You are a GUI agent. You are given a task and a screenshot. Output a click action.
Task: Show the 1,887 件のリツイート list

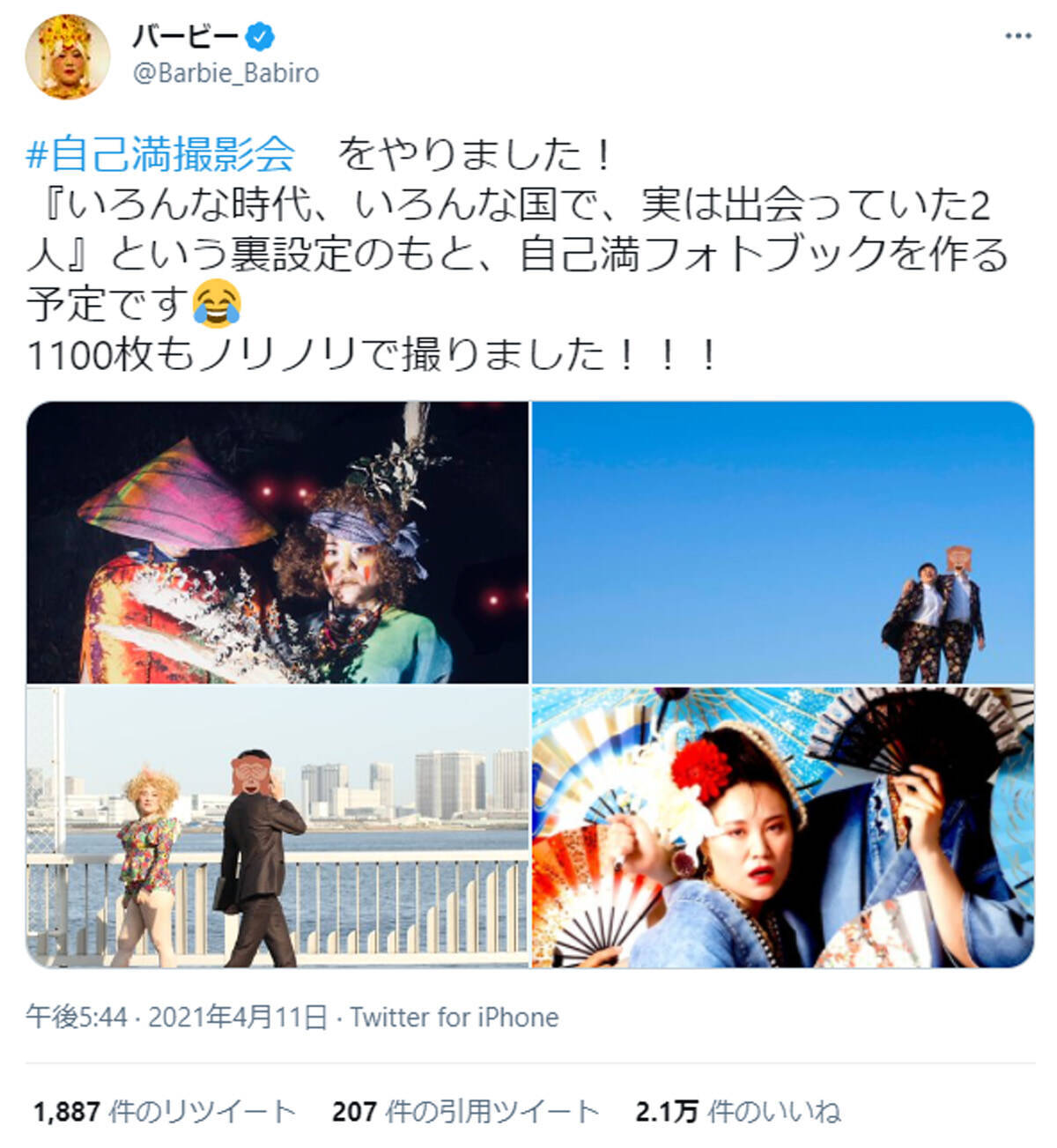[164, 1112]
